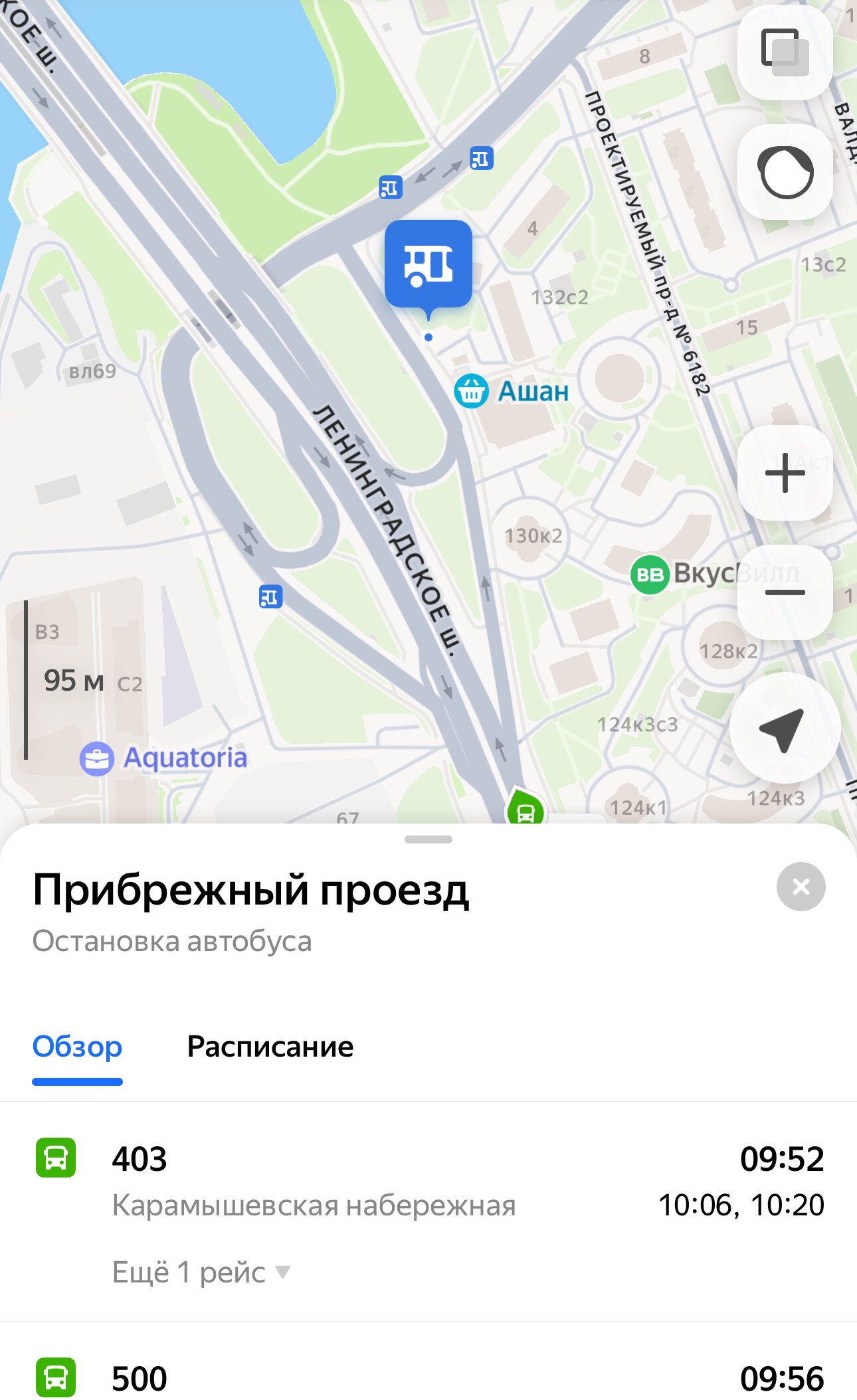Open the Ашан store marker
857x1400 pixels.
pos(512,391)
